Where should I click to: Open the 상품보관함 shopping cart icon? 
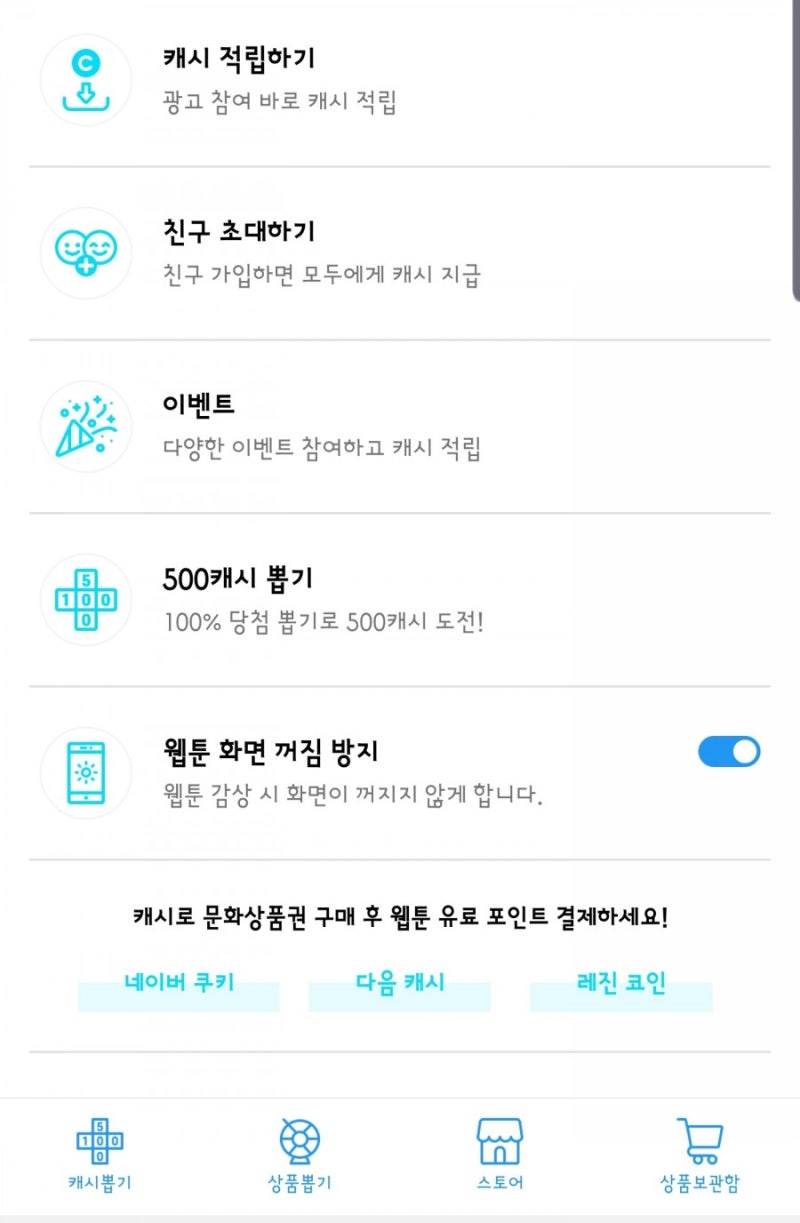click(701, 1140)
